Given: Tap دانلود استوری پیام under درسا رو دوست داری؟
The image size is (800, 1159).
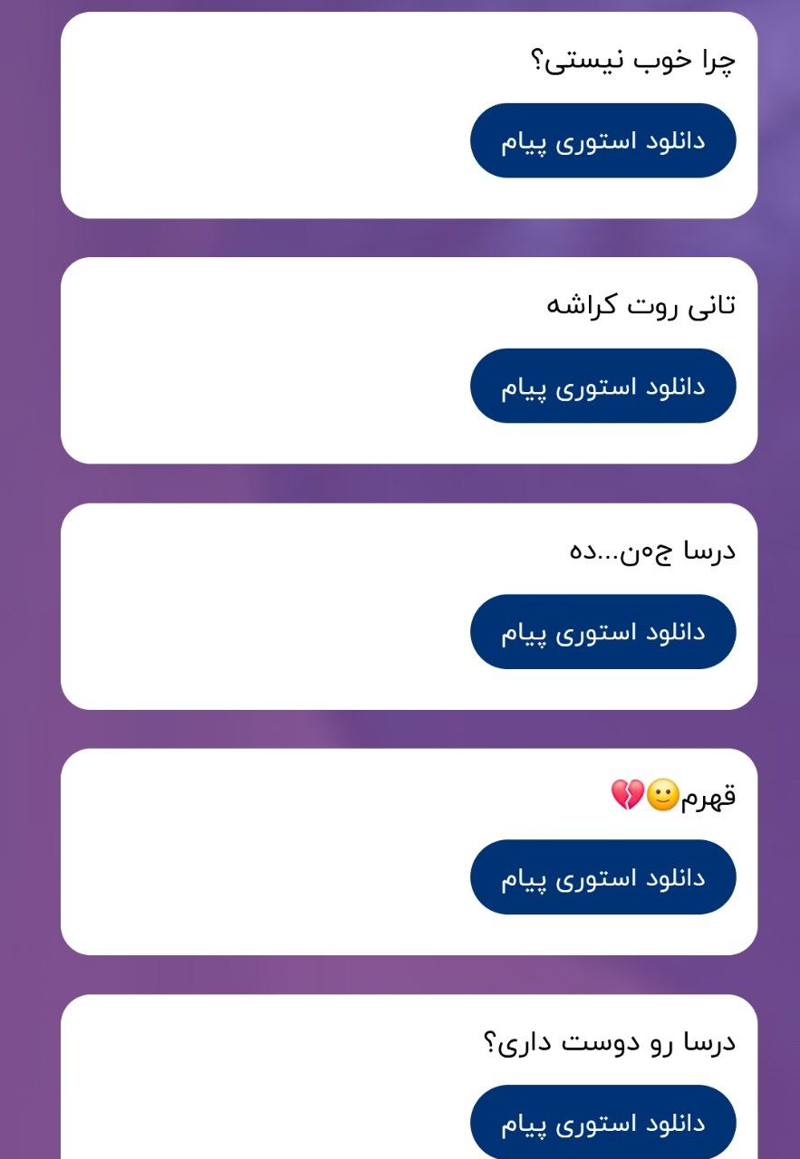Looking at the screenshot, I should (x=603, y=1122).
